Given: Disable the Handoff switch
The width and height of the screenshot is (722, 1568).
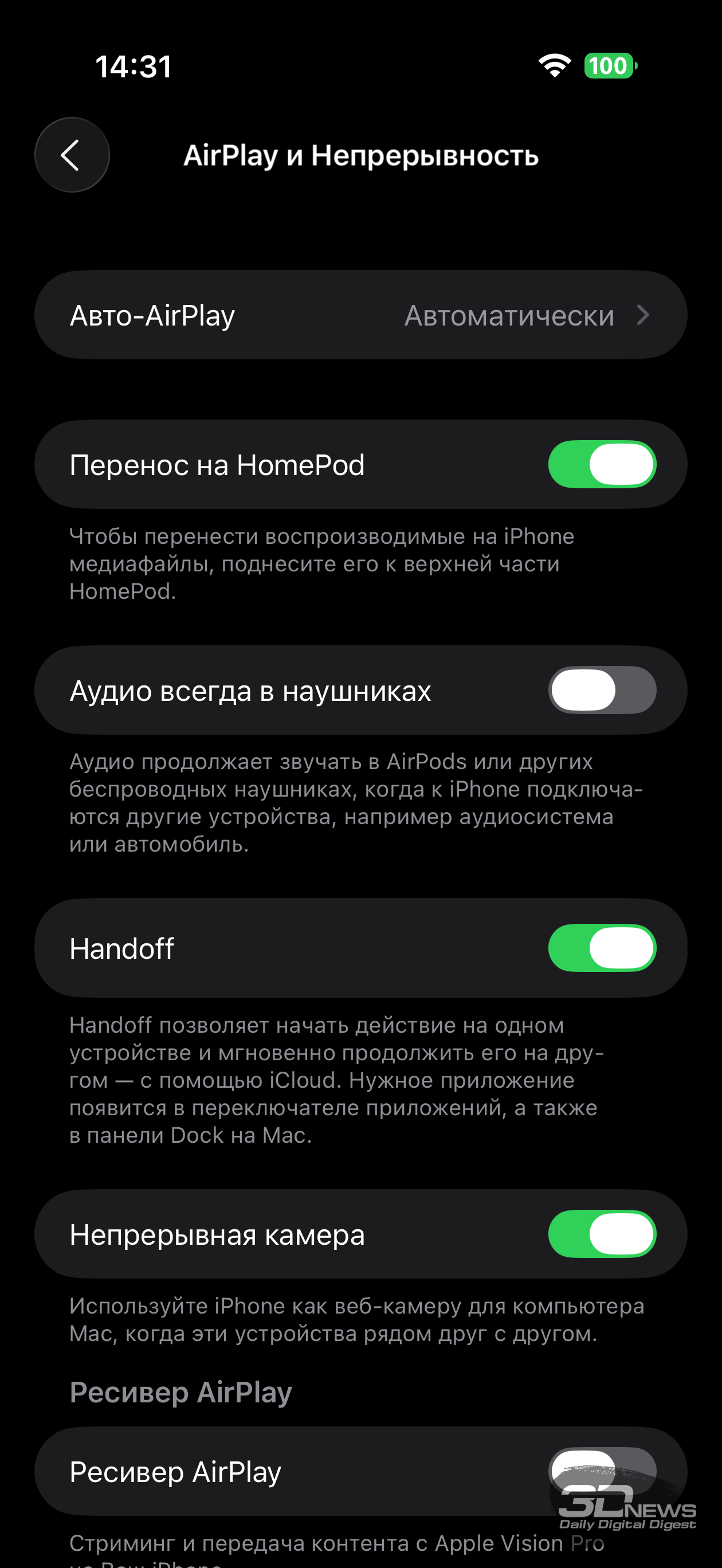Looking at the screenshot, I should (602, 948).
